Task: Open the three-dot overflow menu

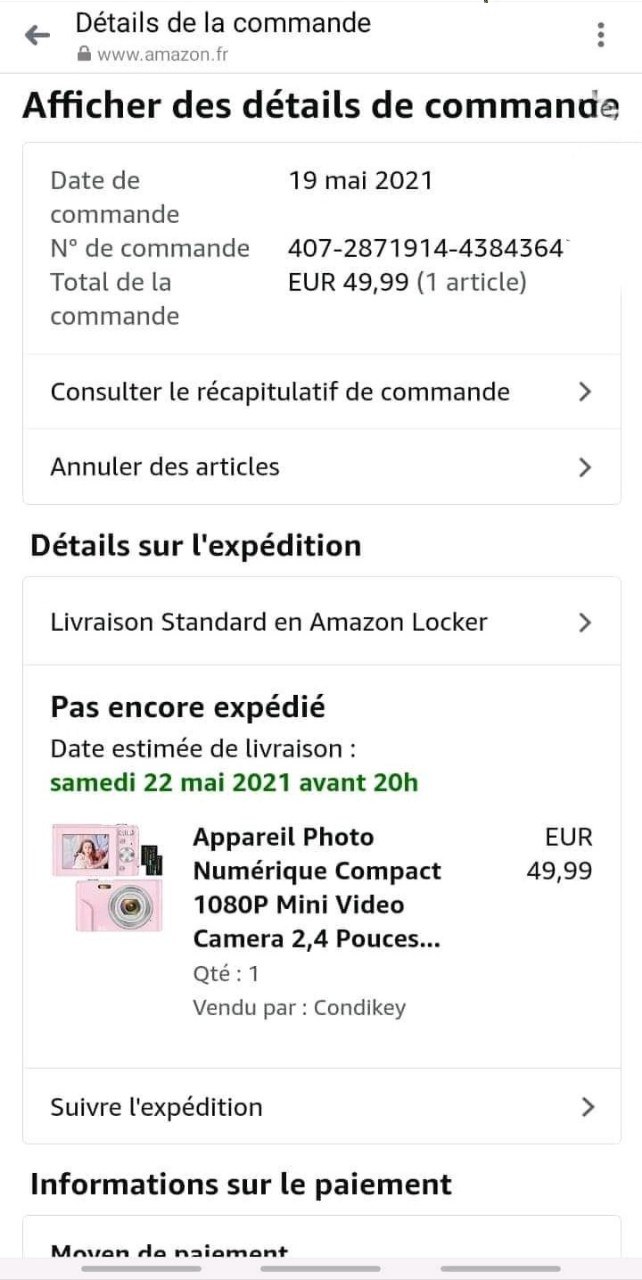Action: click(x=600, y=36)
